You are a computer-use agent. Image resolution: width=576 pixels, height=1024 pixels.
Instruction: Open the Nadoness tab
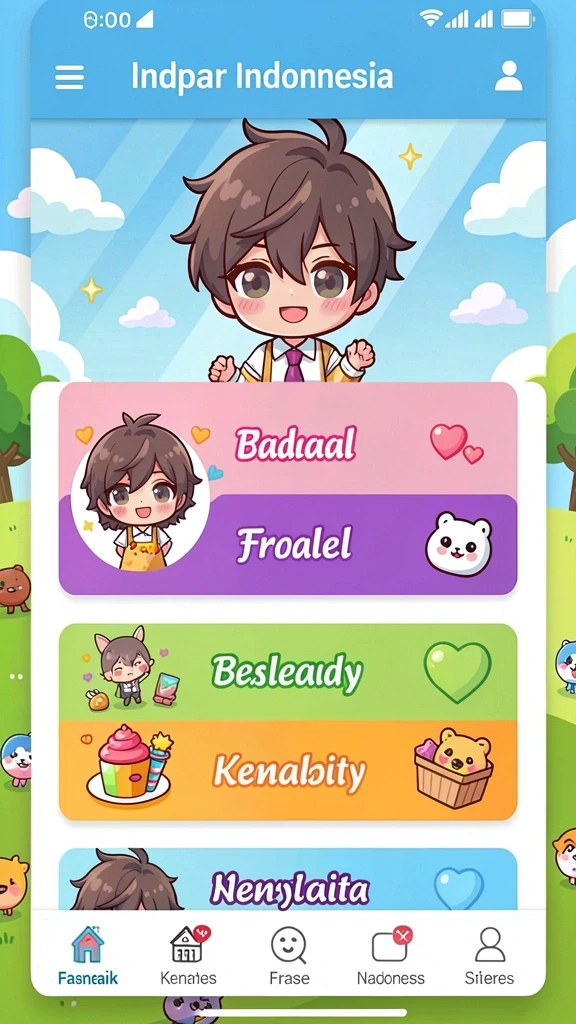pos(391,955)
